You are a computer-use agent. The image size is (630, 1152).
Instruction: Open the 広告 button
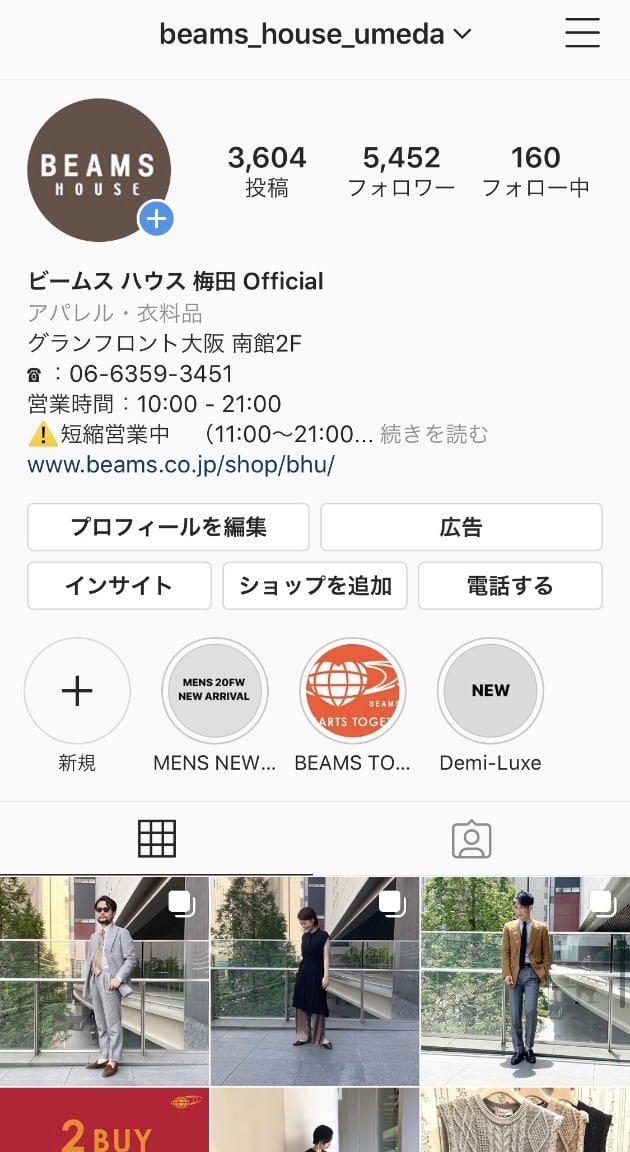461,527
